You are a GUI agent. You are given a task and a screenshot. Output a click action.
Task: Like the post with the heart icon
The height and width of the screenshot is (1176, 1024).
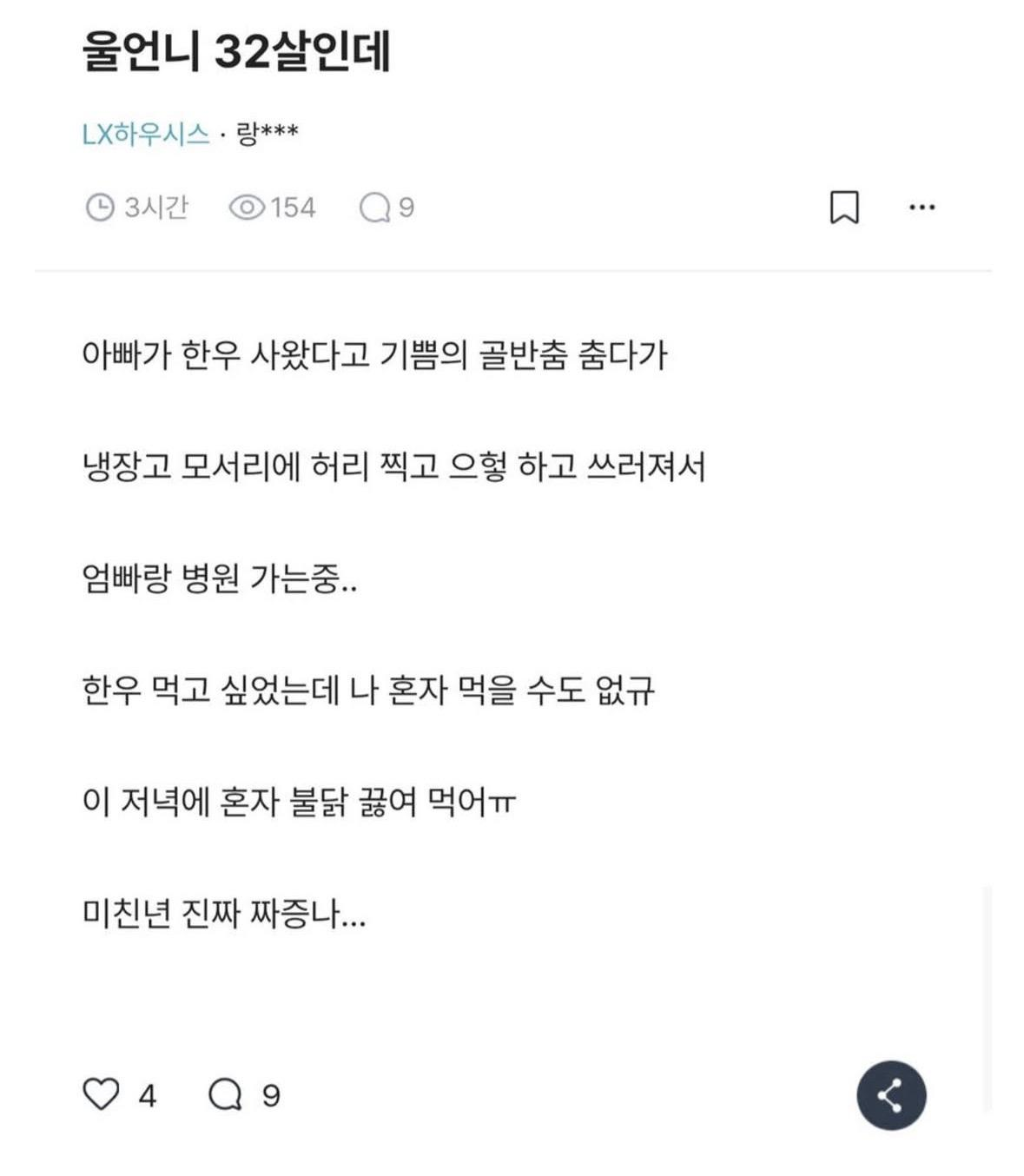click(x=101, y=1094)
